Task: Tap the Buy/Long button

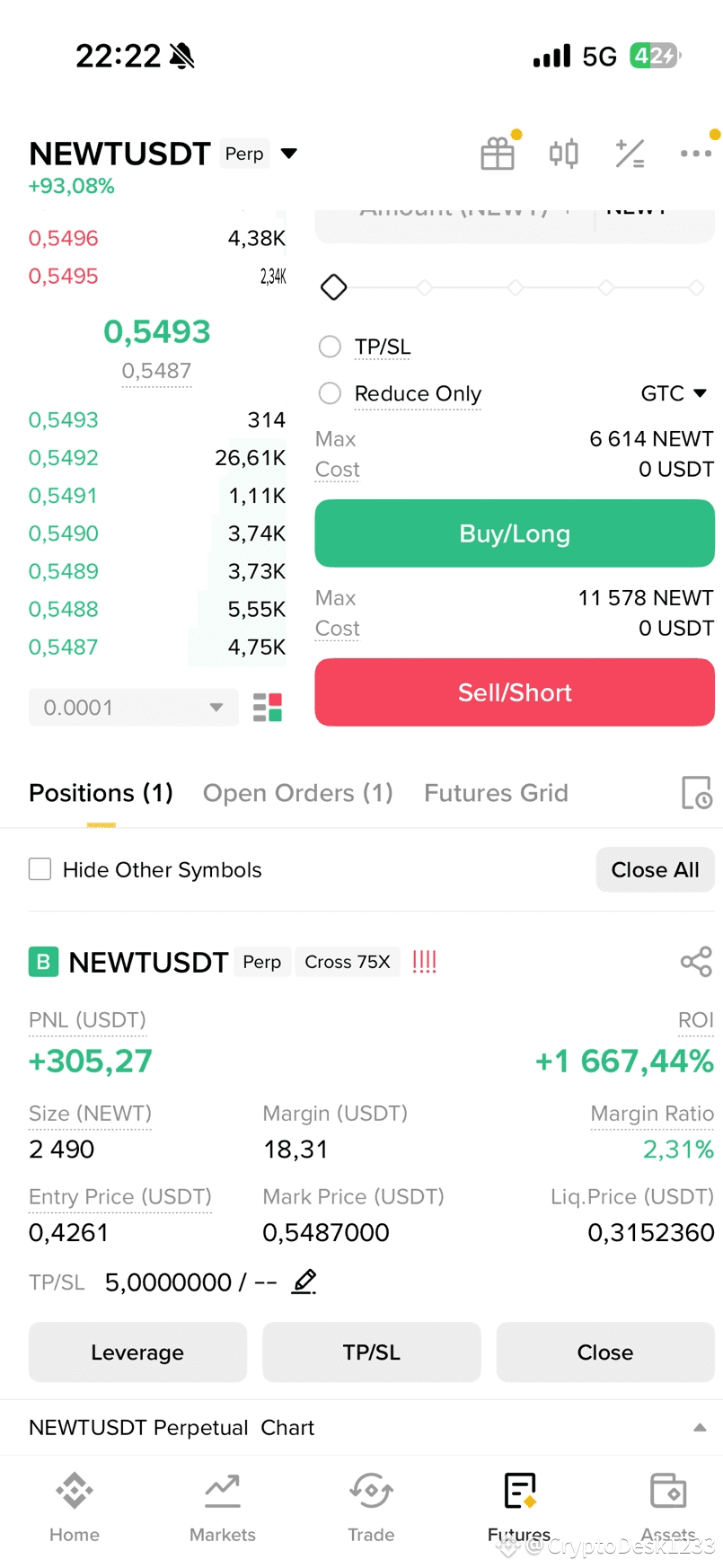Action: pos(515,533)
